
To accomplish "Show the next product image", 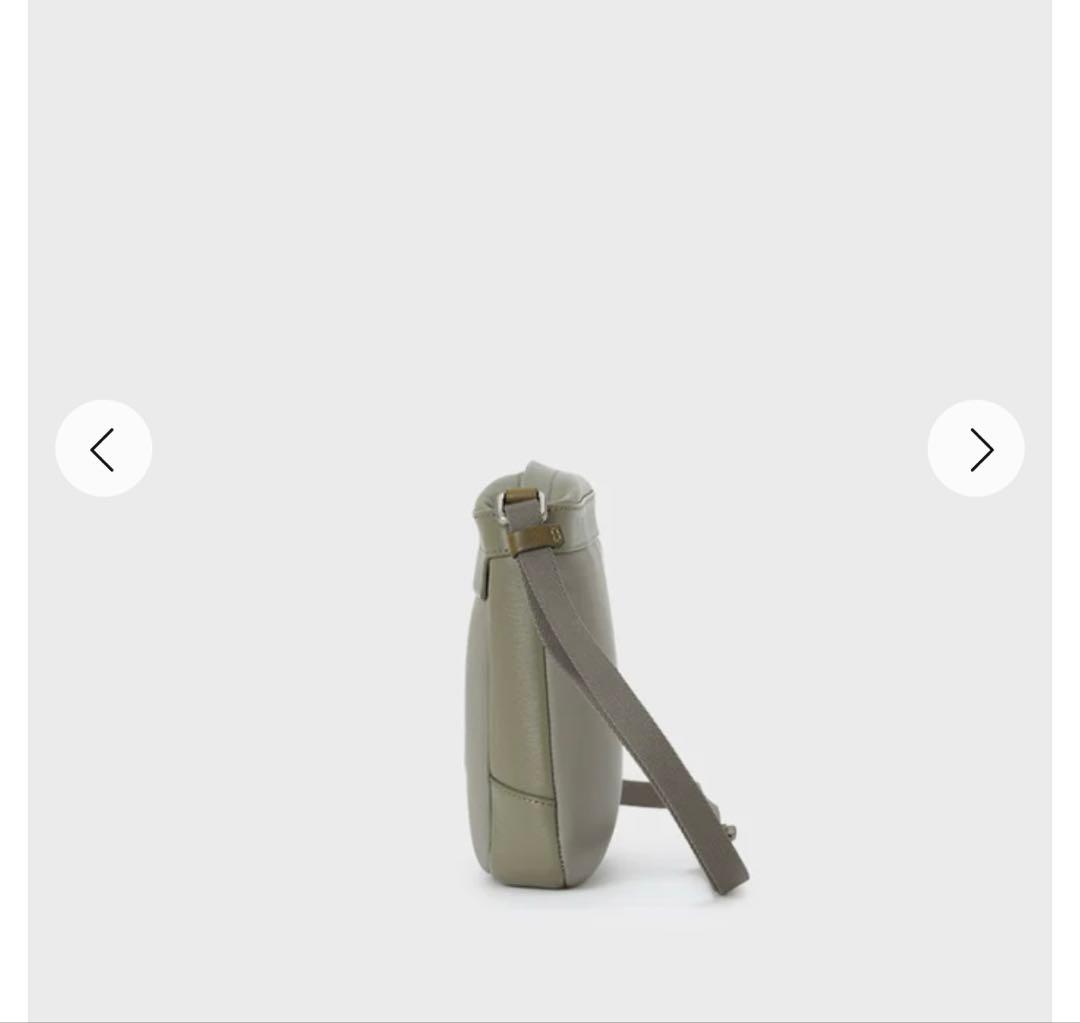I will pos(975,449).
